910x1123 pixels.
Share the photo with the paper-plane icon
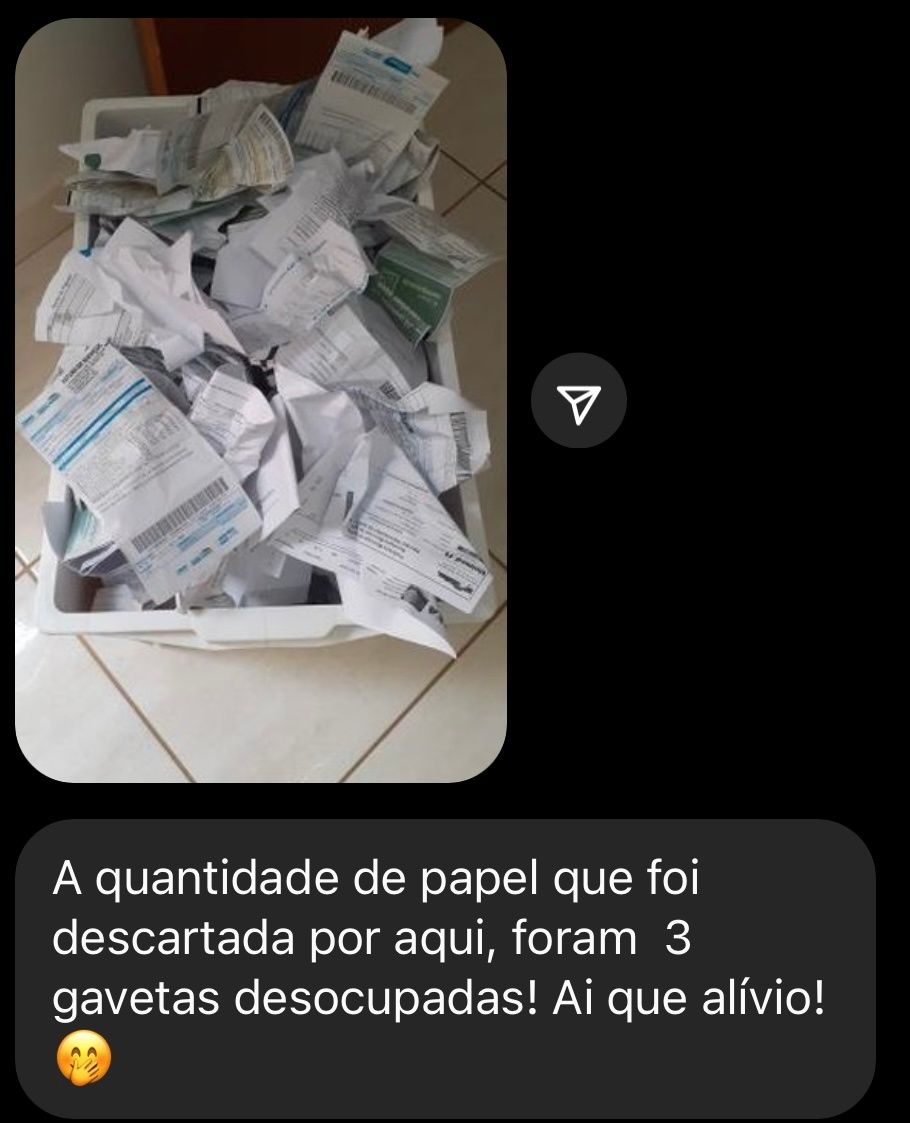pyautogui.click(x=578, y=401)
